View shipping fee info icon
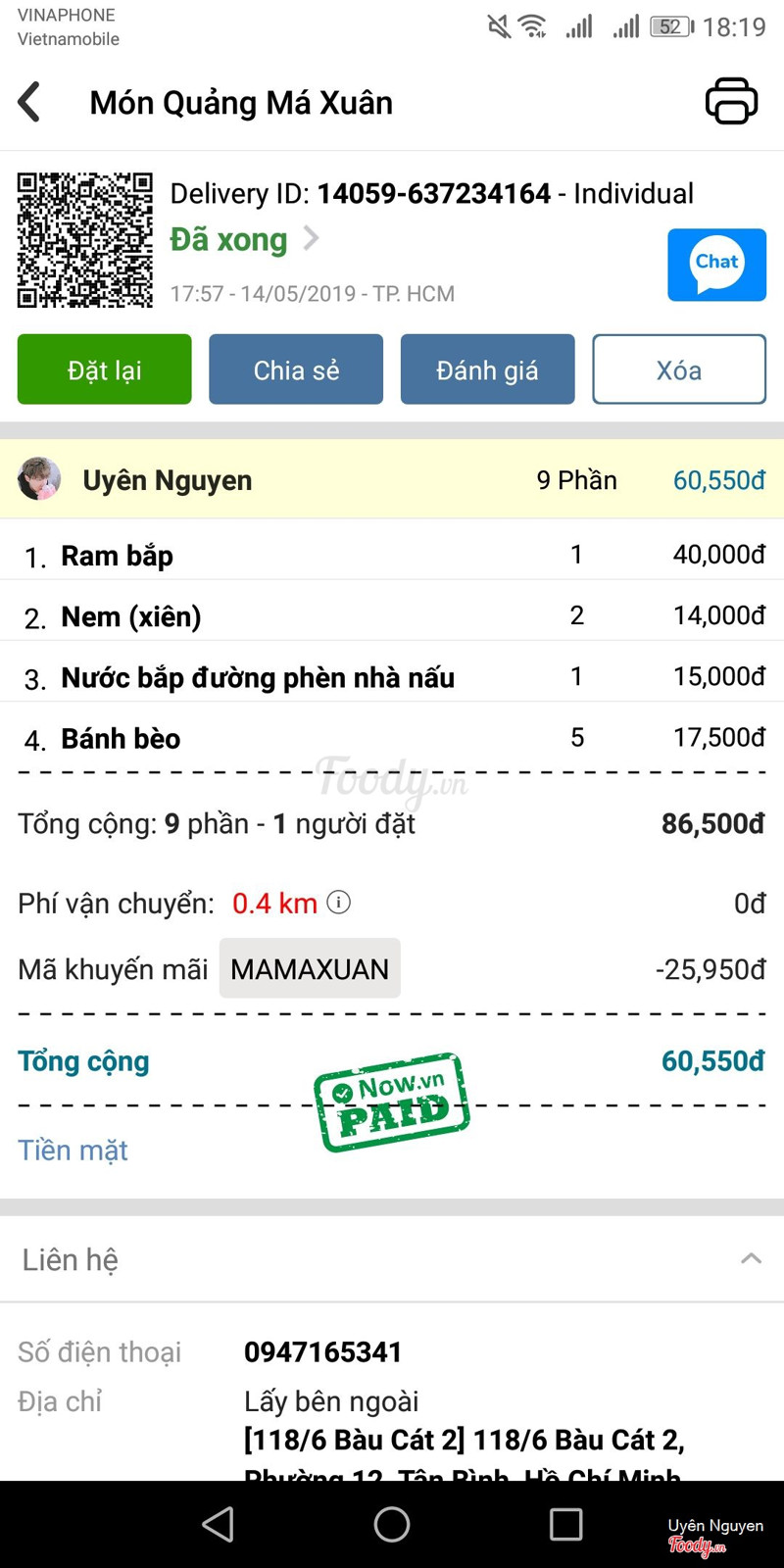Viewport: 784px width, 1568px height. (338, 902)
